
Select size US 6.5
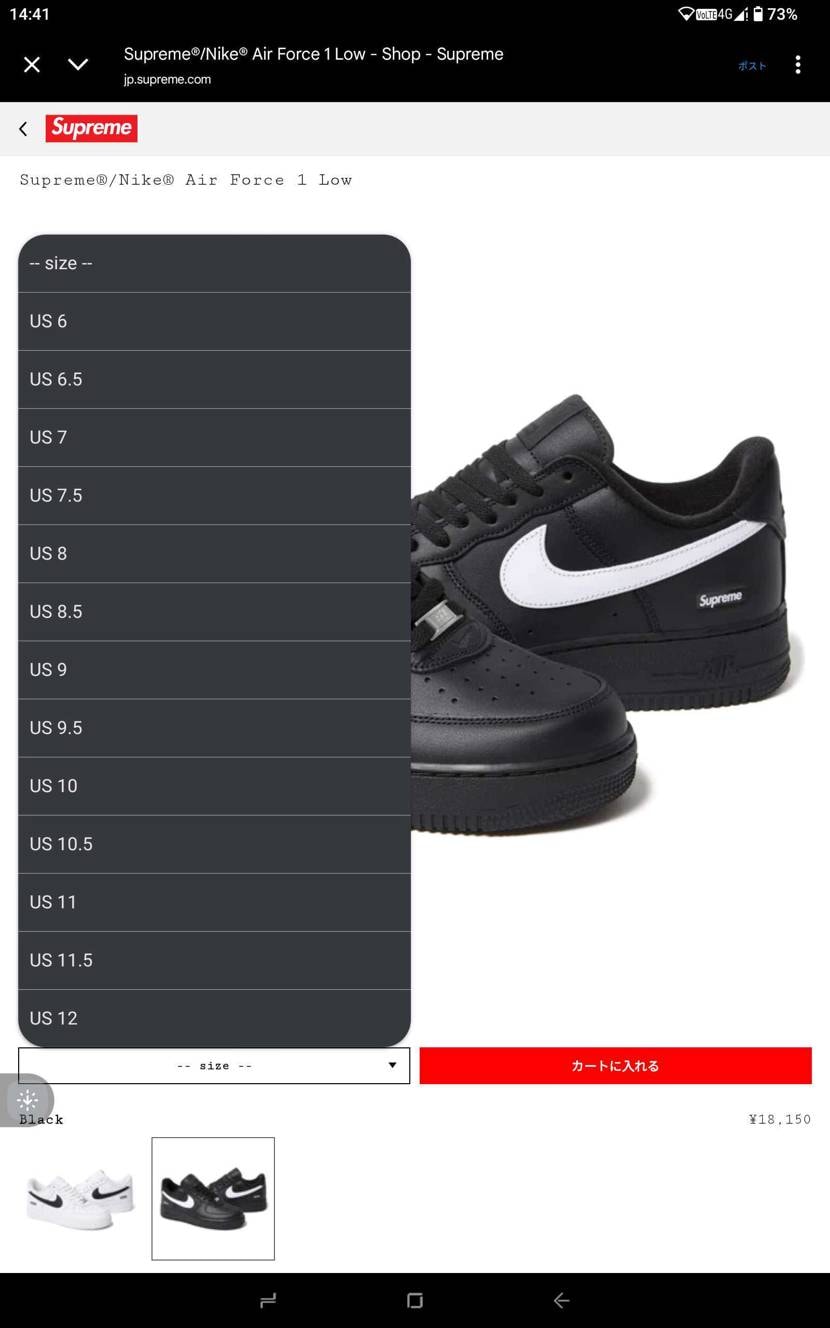(214, 379)
